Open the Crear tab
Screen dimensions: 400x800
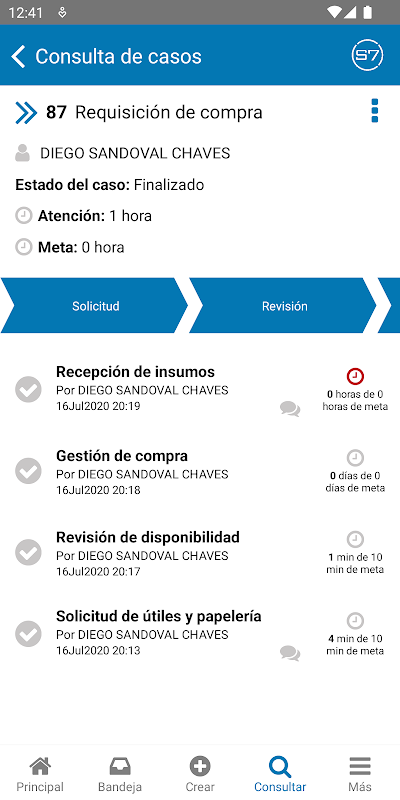pyautogui.click(x=200, y=774)
